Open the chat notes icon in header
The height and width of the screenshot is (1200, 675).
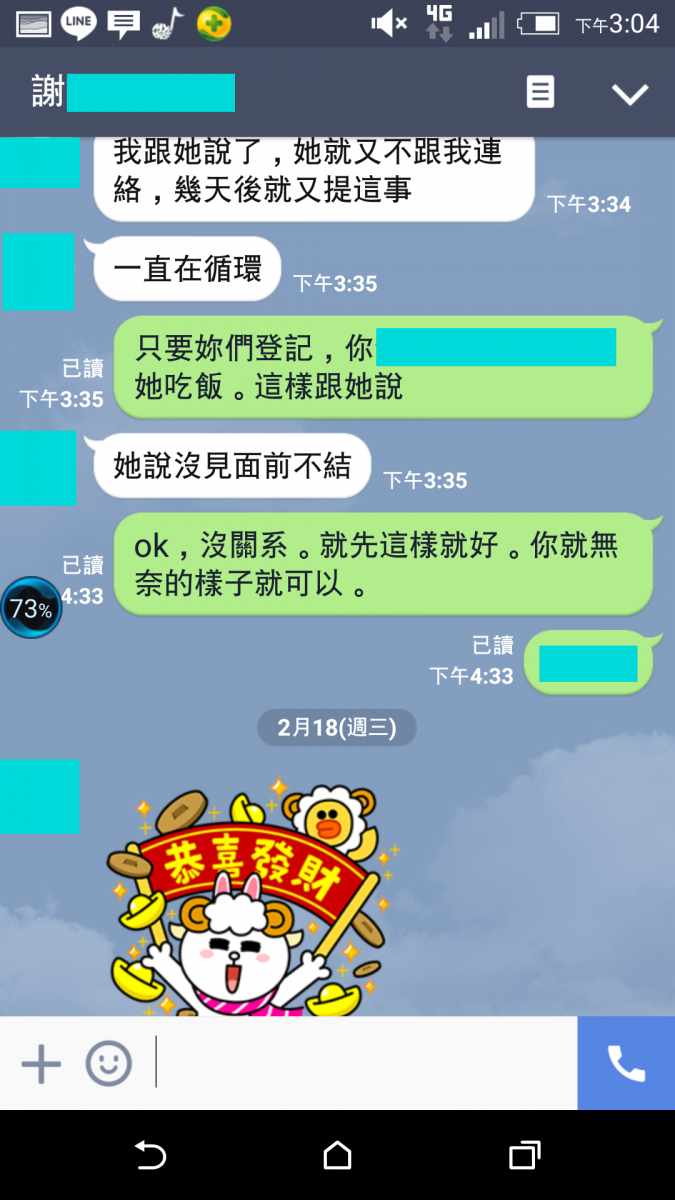[x=540, y=93]
